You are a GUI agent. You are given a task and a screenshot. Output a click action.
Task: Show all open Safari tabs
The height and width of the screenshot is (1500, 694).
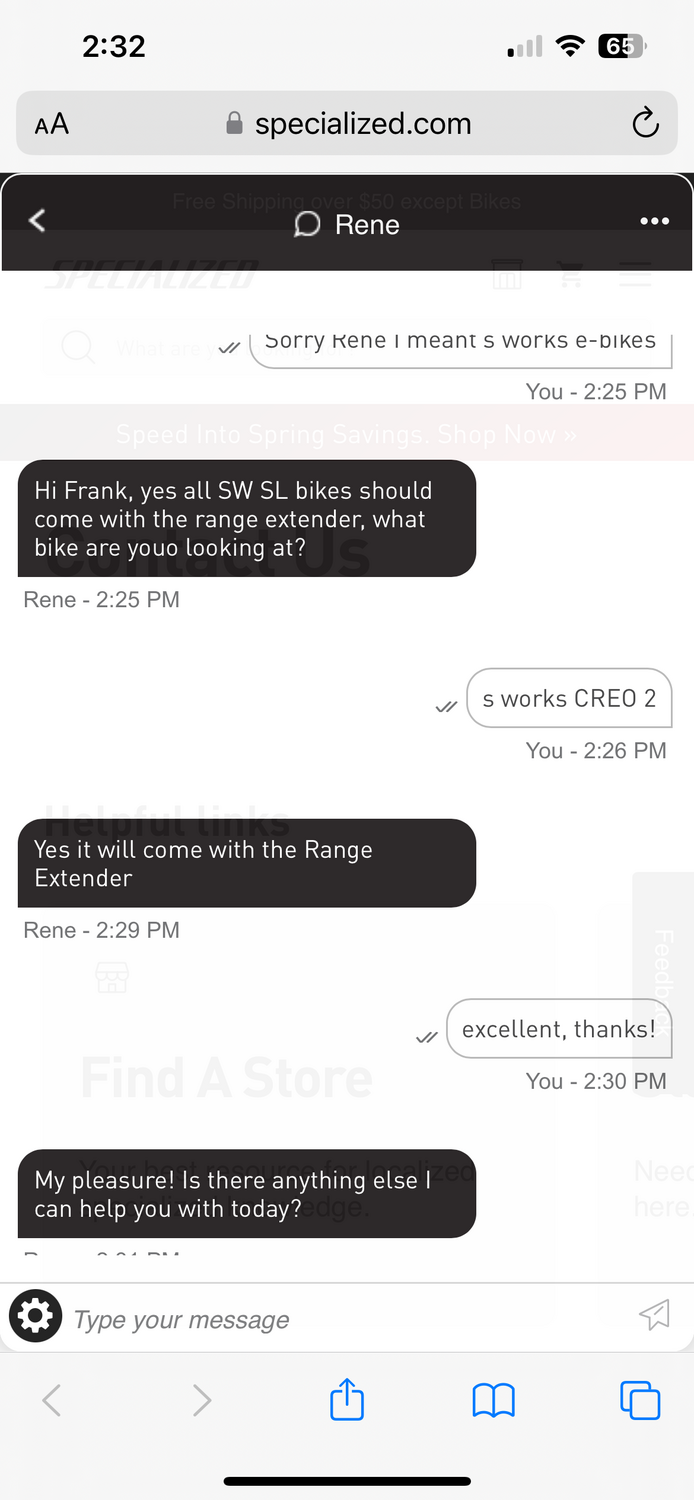point(640,1400)
